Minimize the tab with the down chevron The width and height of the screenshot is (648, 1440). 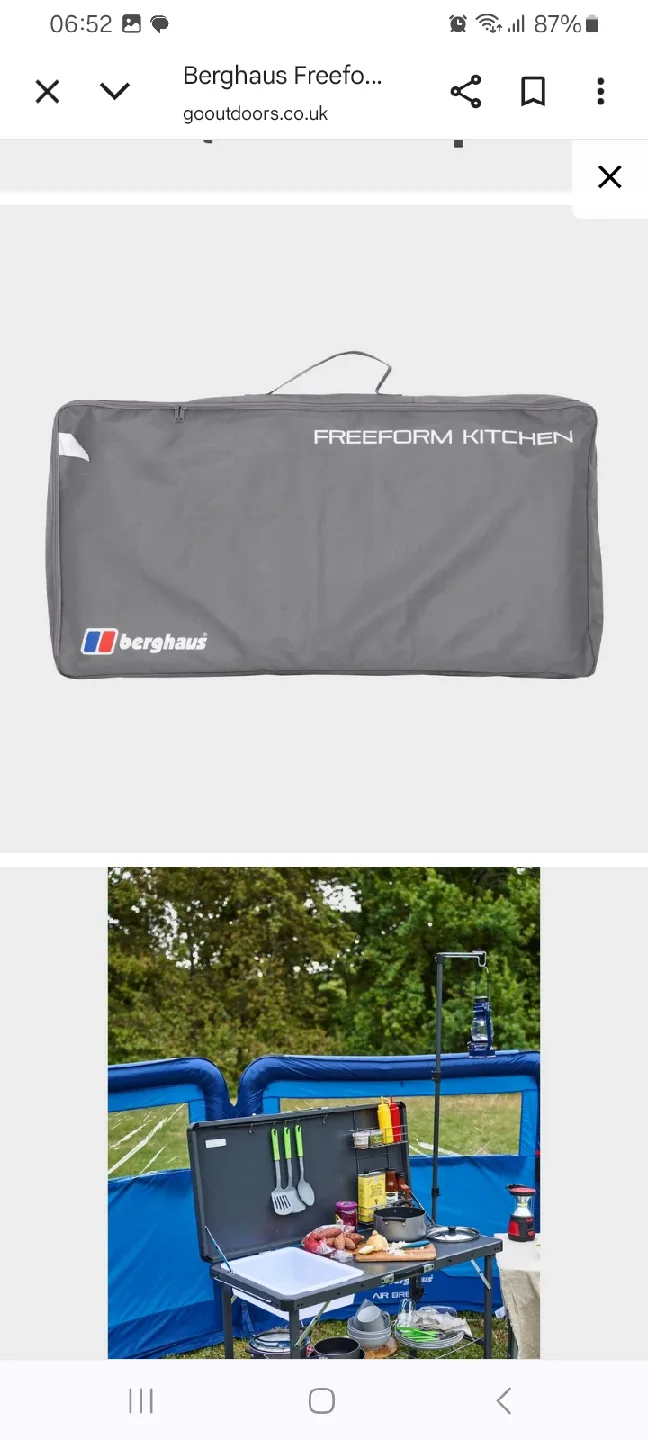pos(115,92)
